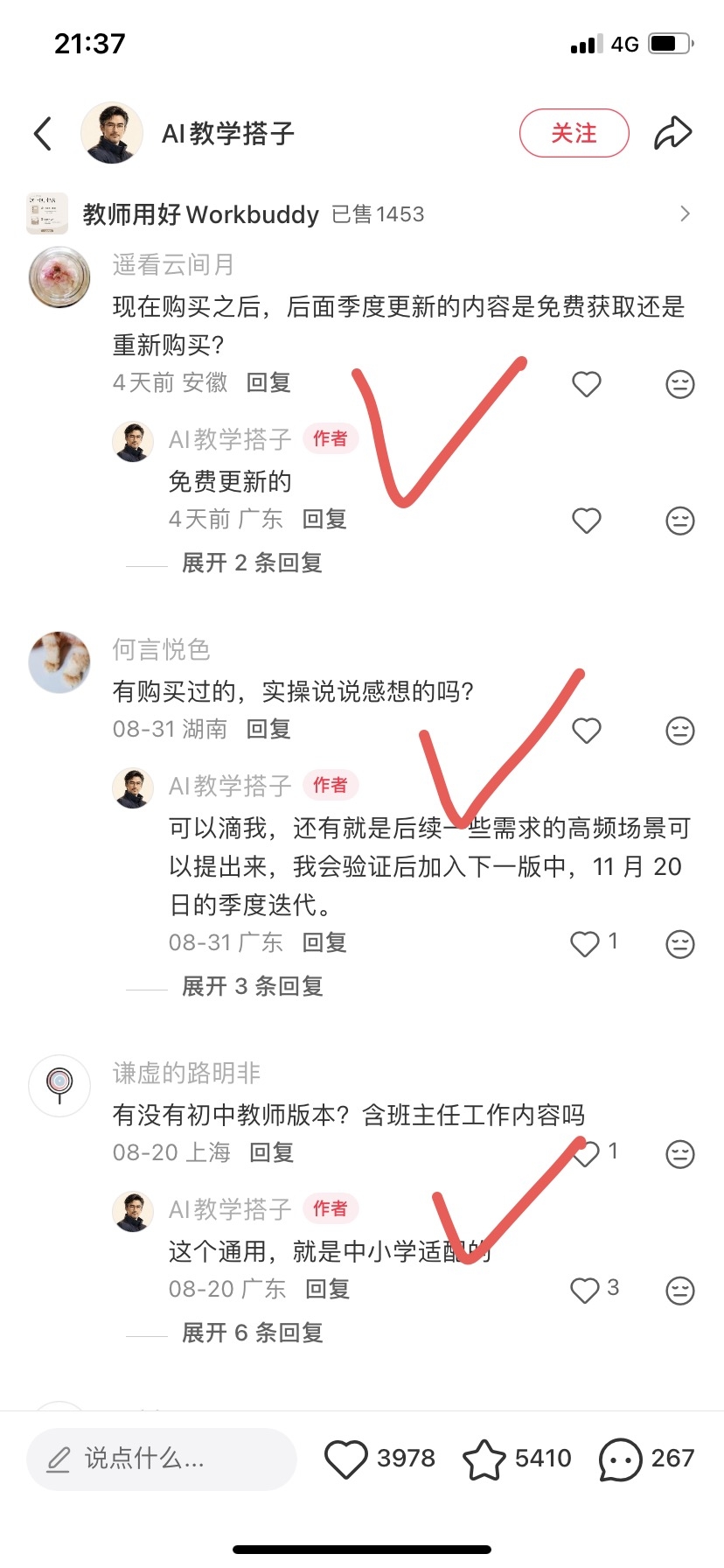Viewport: 724px width, 1568px height.
Task: Expand 6 more replies
Action: click(252, 1333)
